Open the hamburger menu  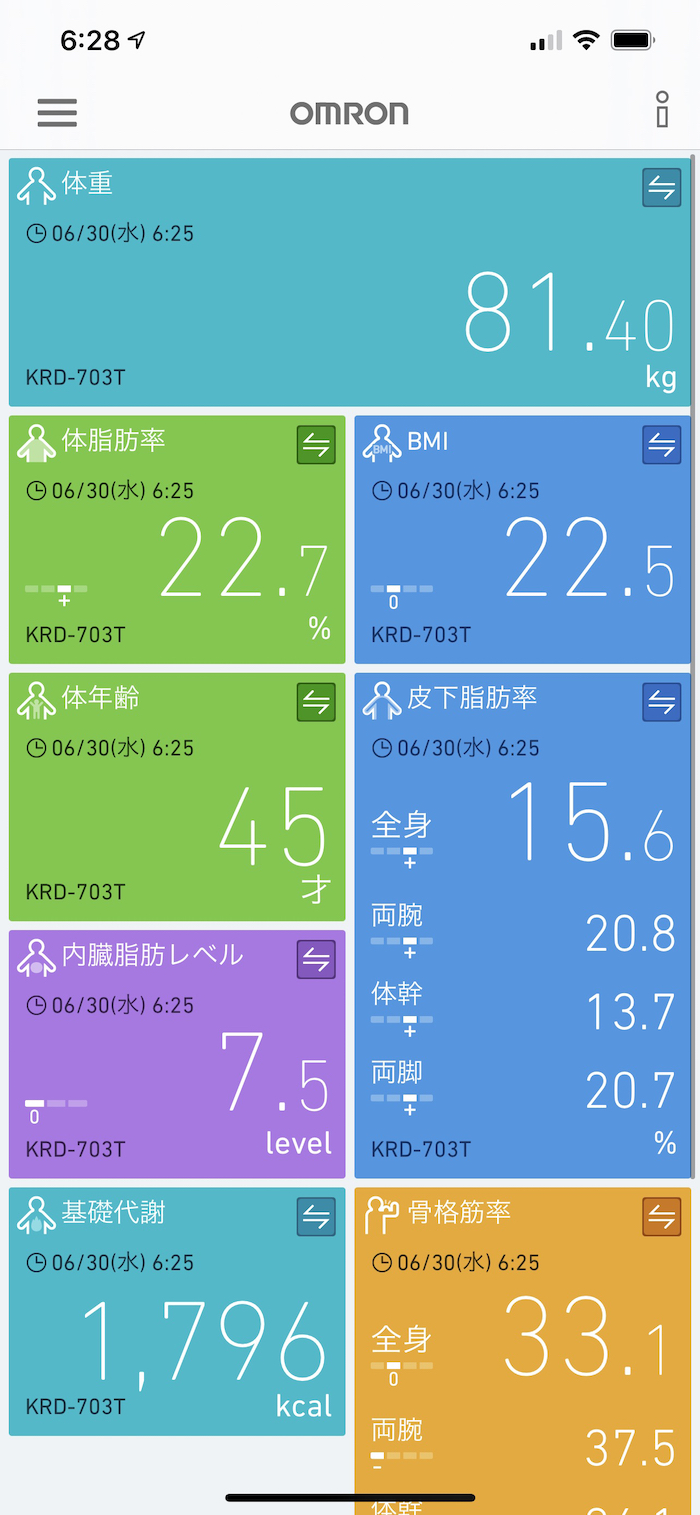coord(57,112)
